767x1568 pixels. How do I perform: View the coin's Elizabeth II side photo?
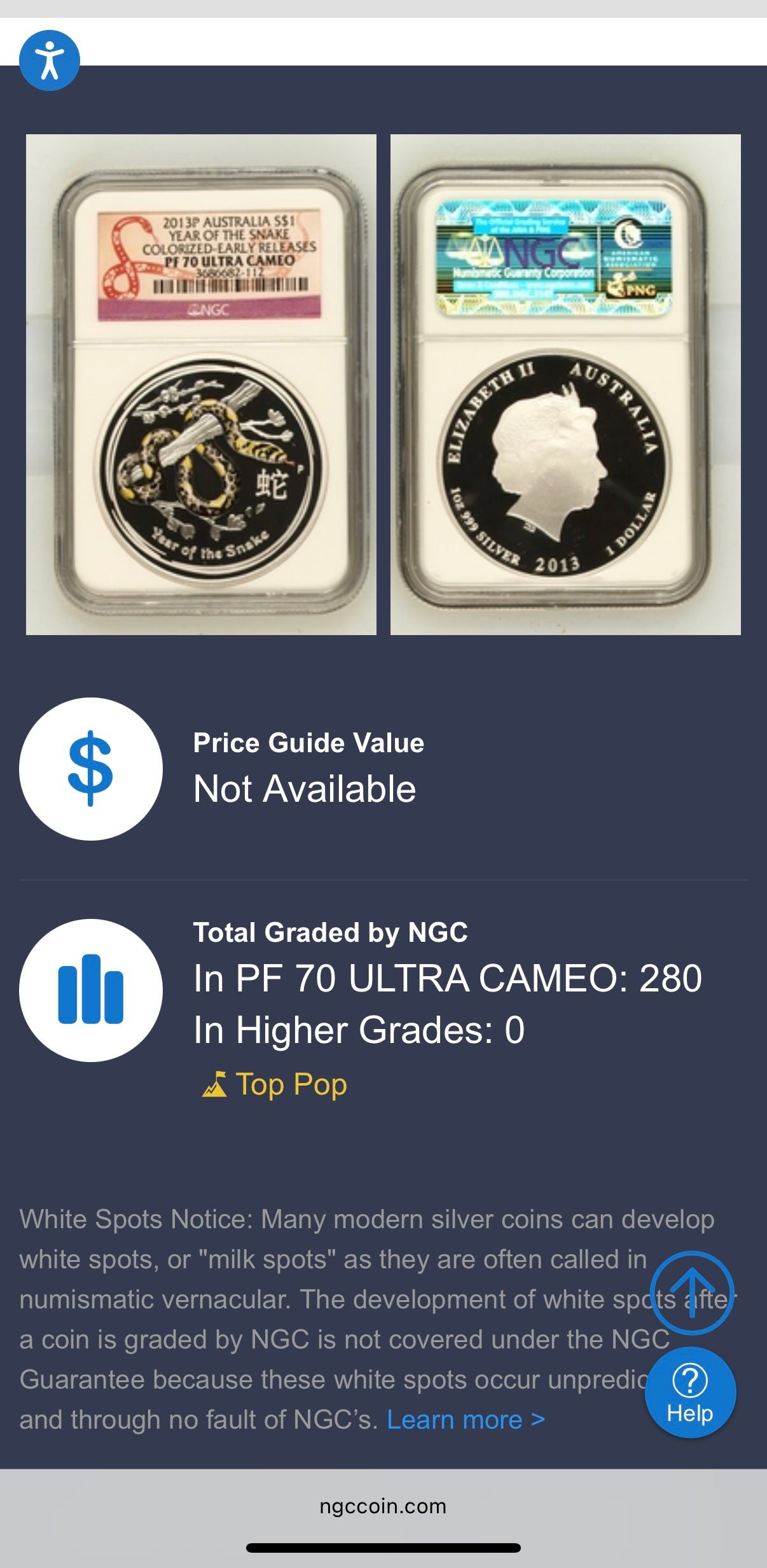565,384
